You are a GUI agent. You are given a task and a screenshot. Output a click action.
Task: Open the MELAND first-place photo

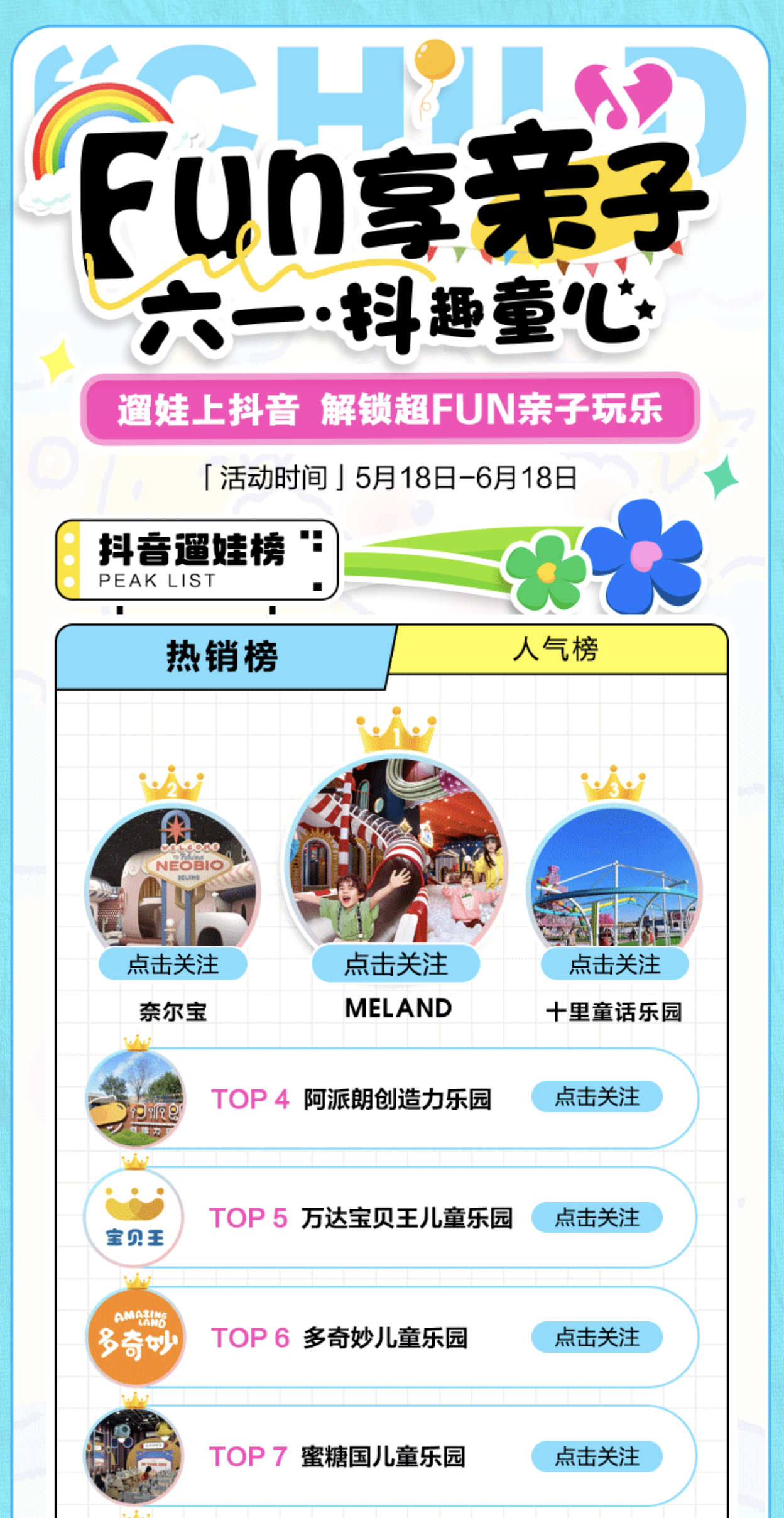point(396,855)
